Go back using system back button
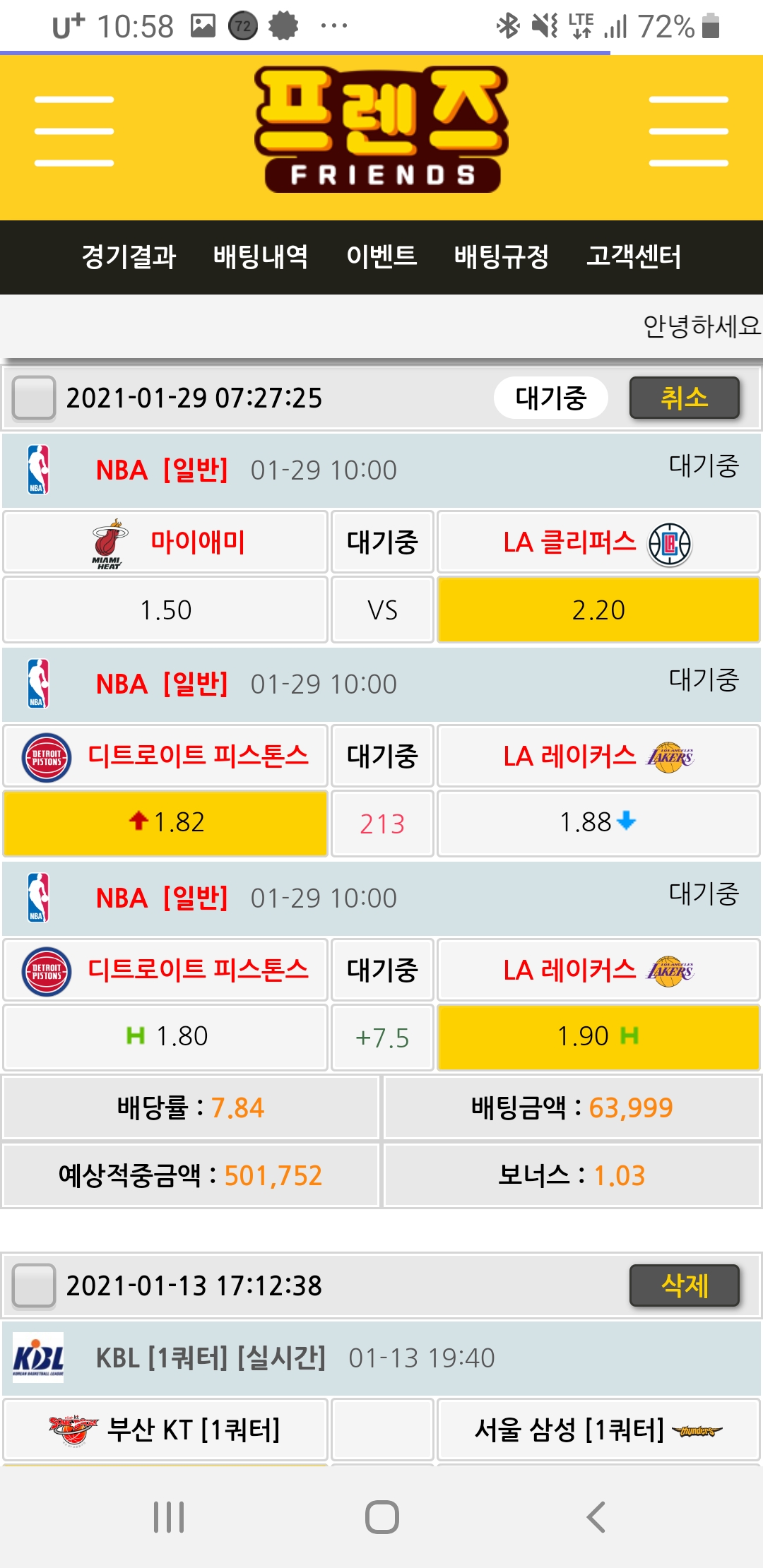Screen dimensions: 763x1568 [x=596, y=1516]
